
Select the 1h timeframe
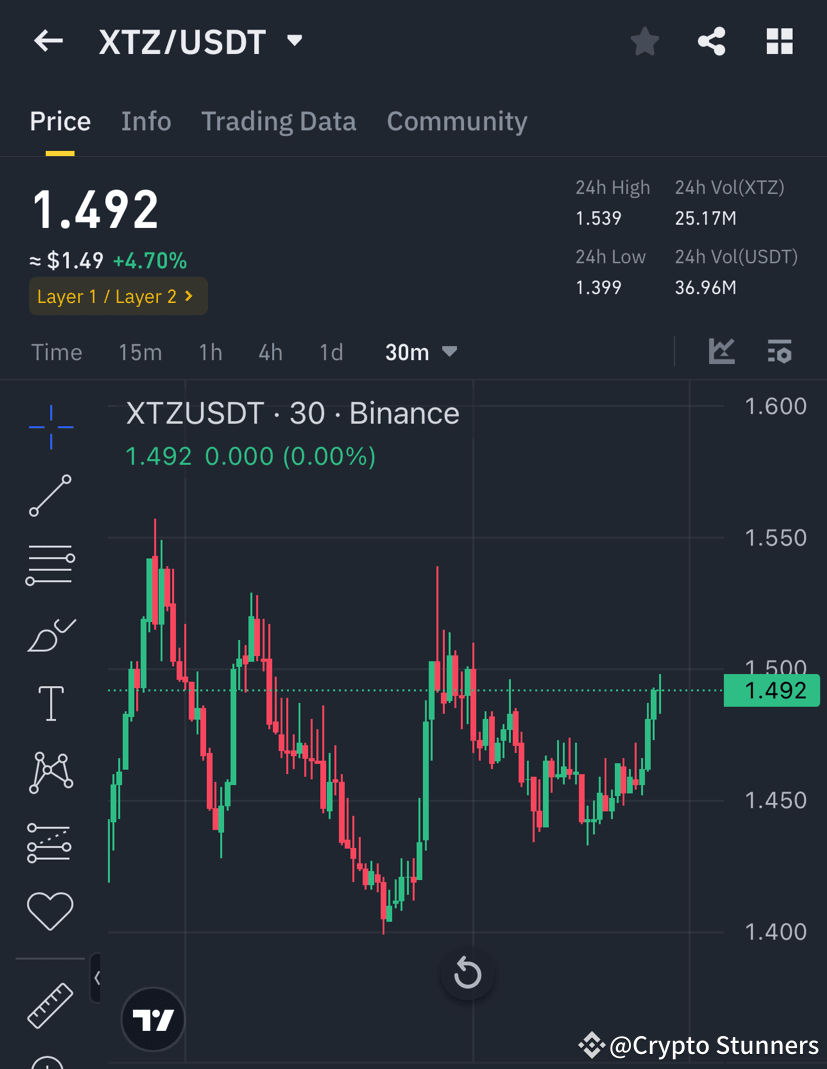tap(210, 352)
